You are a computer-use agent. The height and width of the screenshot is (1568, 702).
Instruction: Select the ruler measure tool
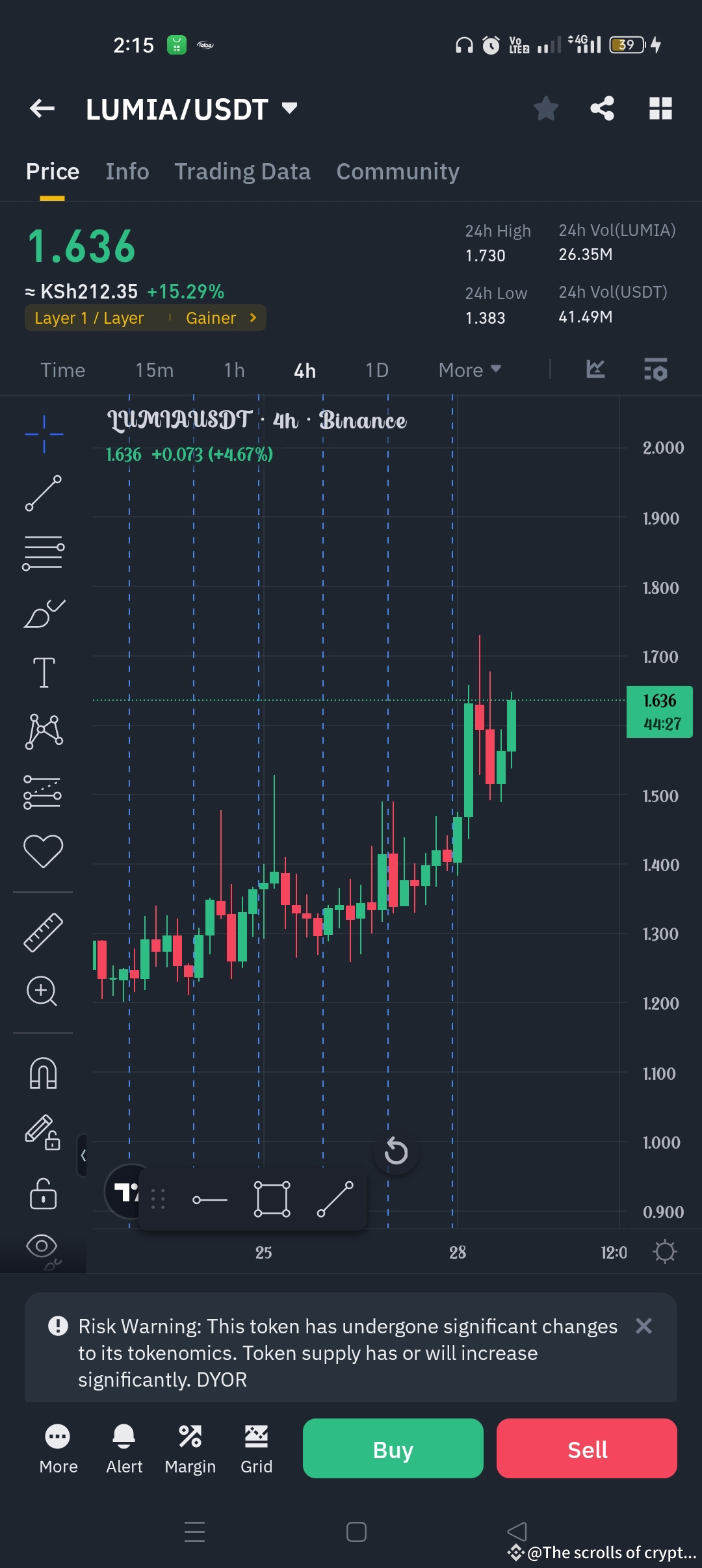click(43, 933)
